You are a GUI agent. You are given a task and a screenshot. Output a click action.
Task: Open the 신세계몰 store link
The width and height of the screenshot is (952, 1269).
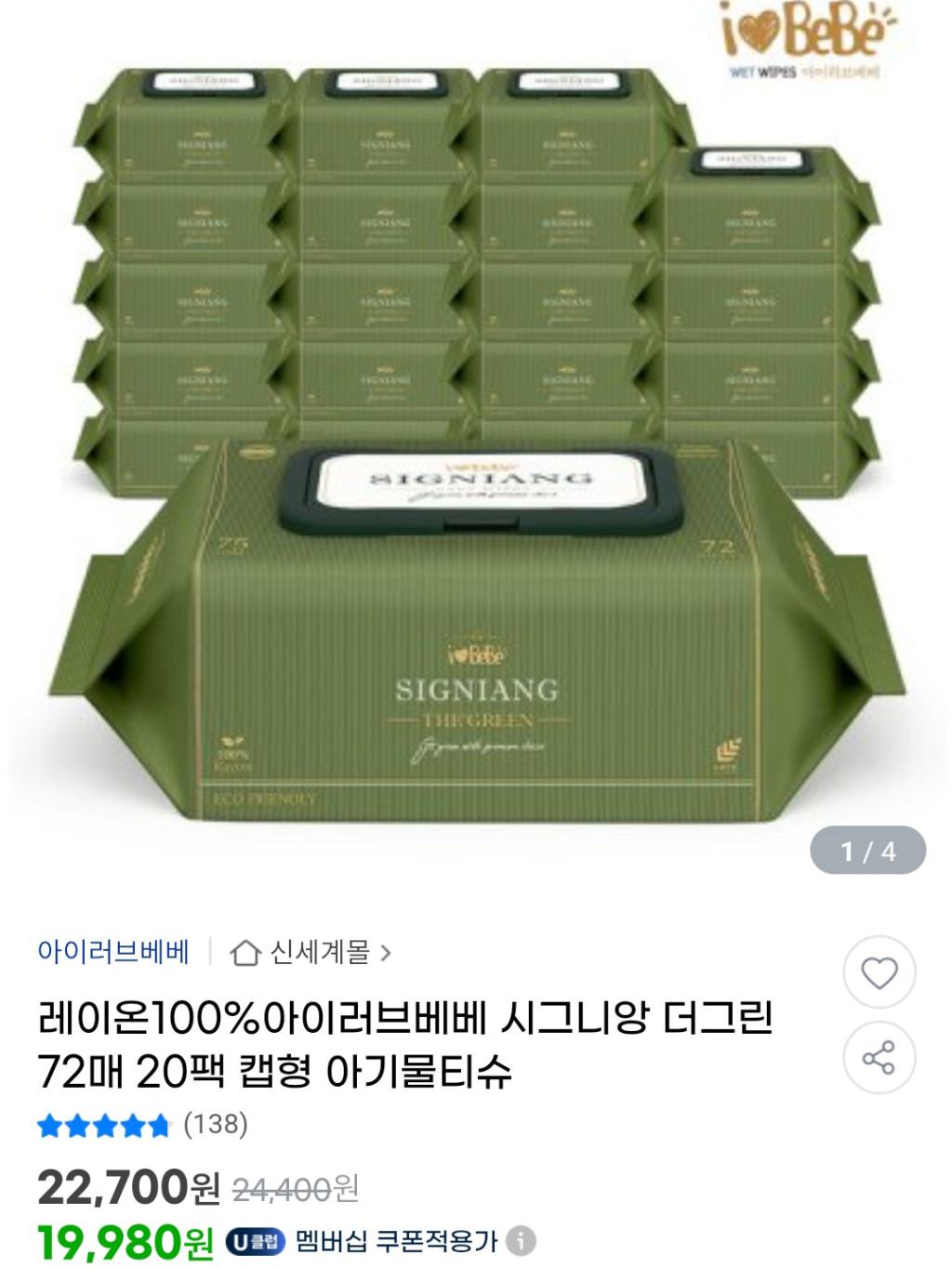311,952
